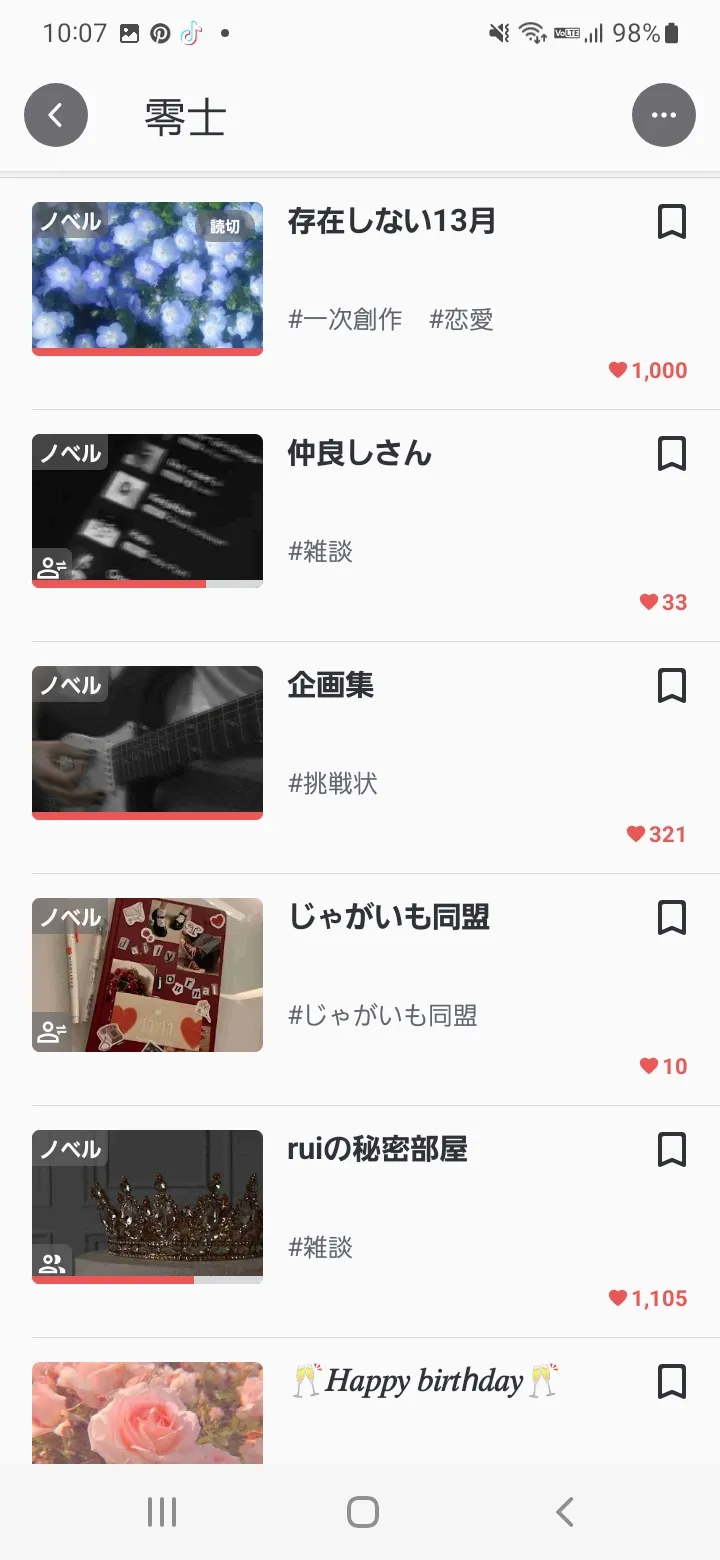
Task: Open the novel 企画集
Action: [x=330, y=685]
